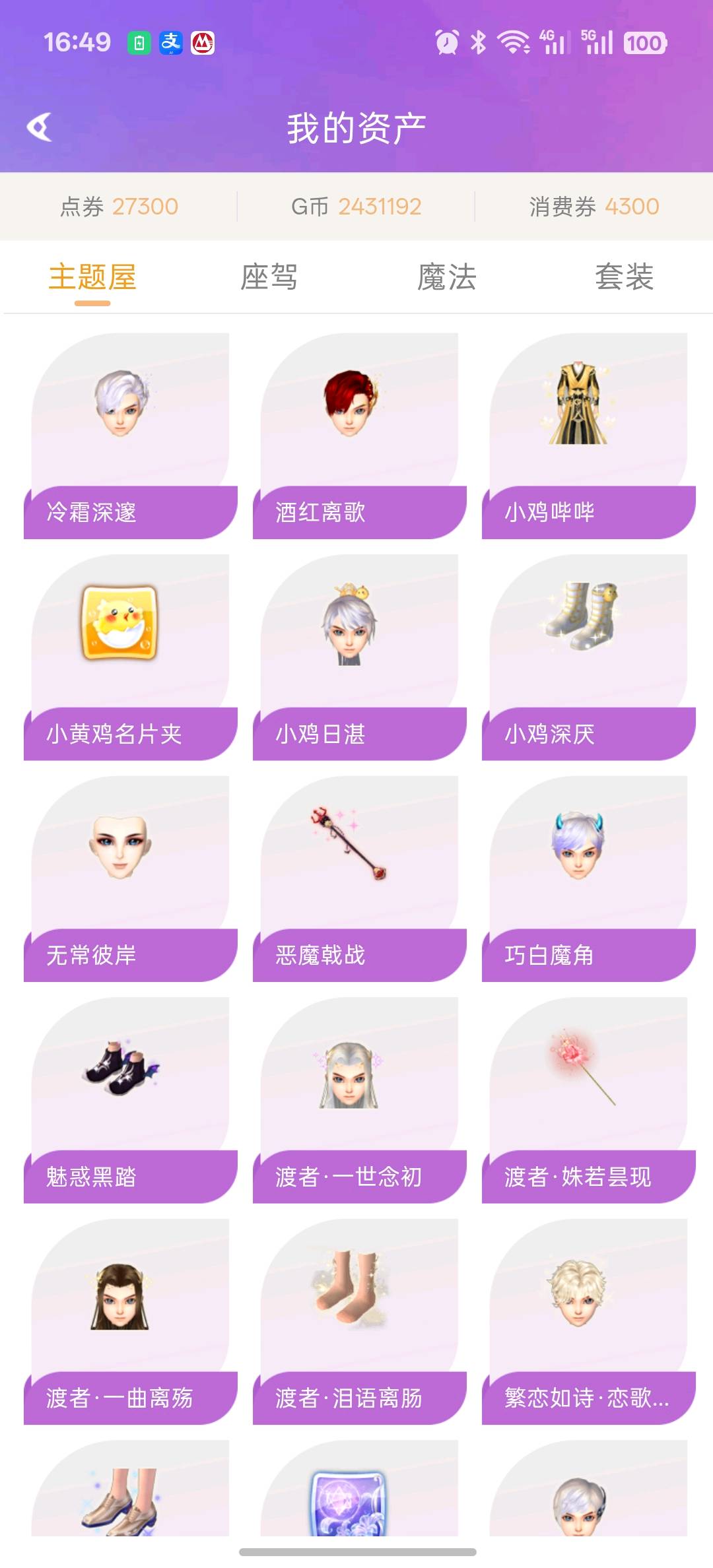Open the 小鸡深厌 boots item
Image resolution: width=713 pixels, height=1568 pixels.
(589, 657)
